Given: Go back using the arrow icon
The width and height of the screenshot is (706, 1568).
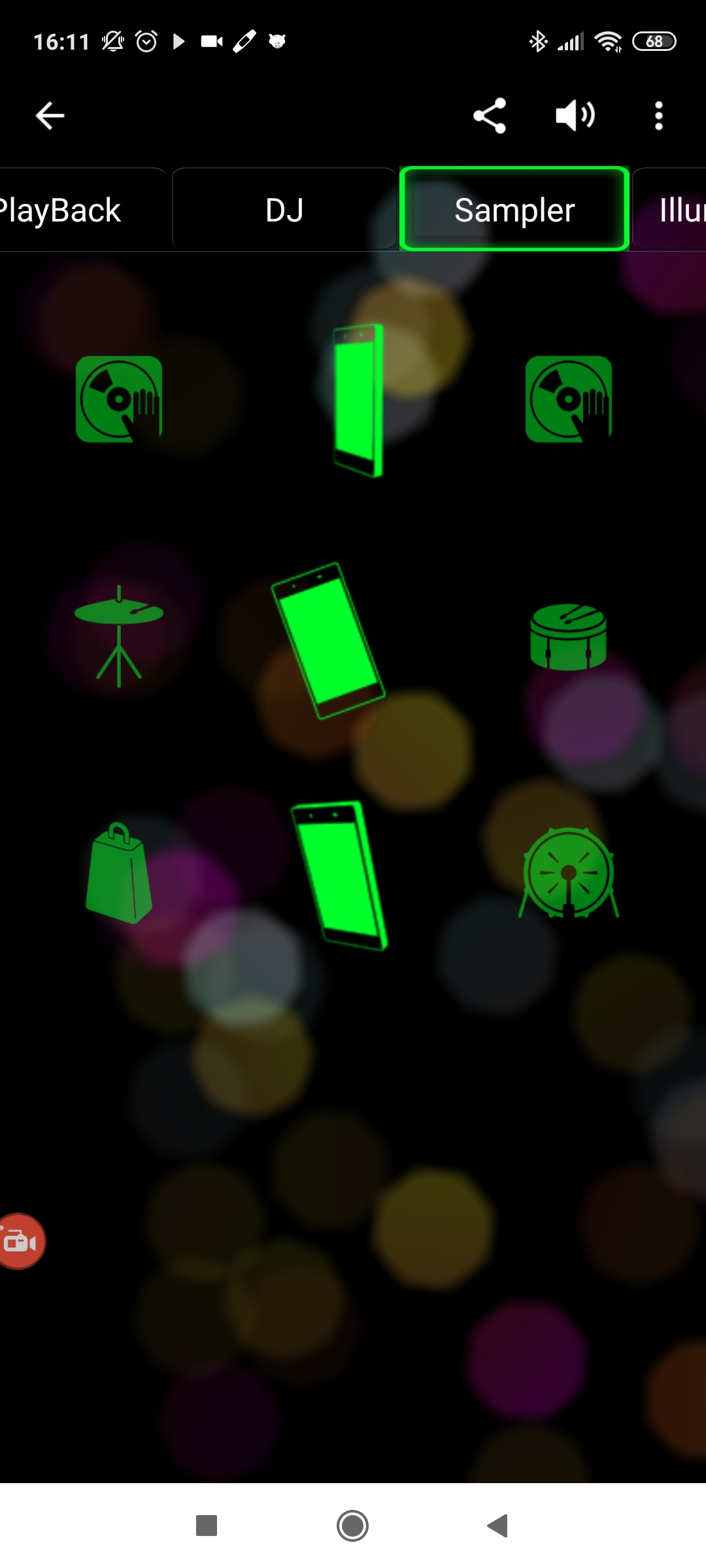Looking at the screenshot, I should pyautogui.click(x=50, y=116).
